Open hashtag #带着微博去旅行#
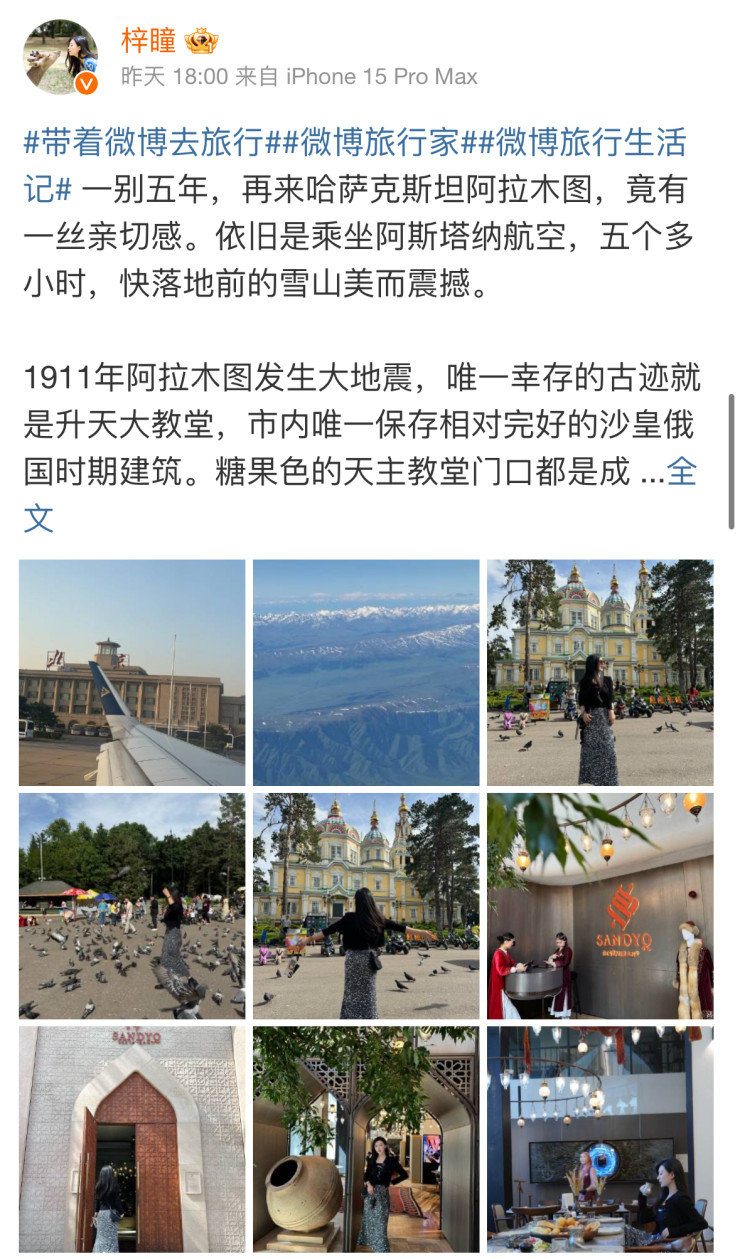 142,143
